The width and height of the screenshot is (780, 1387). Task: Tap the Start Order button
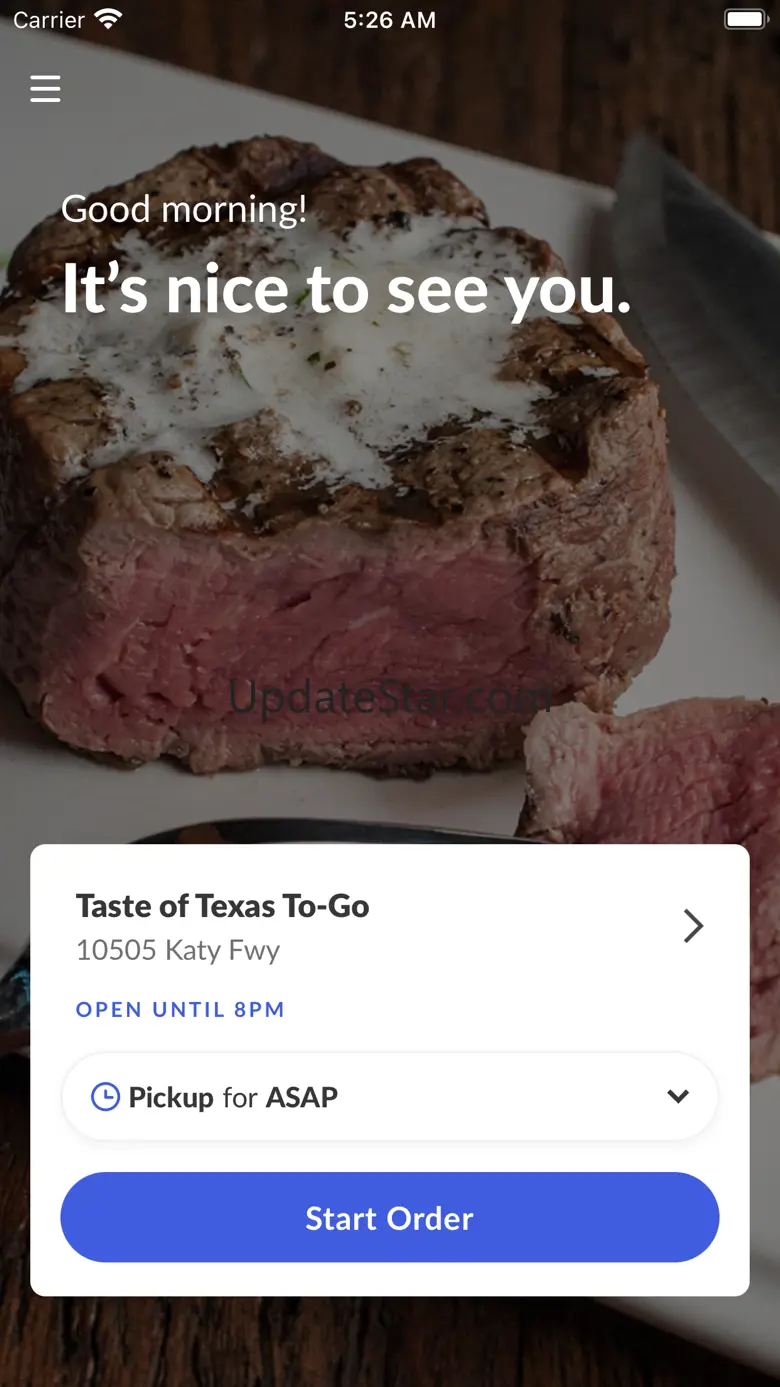[390, 1217]
